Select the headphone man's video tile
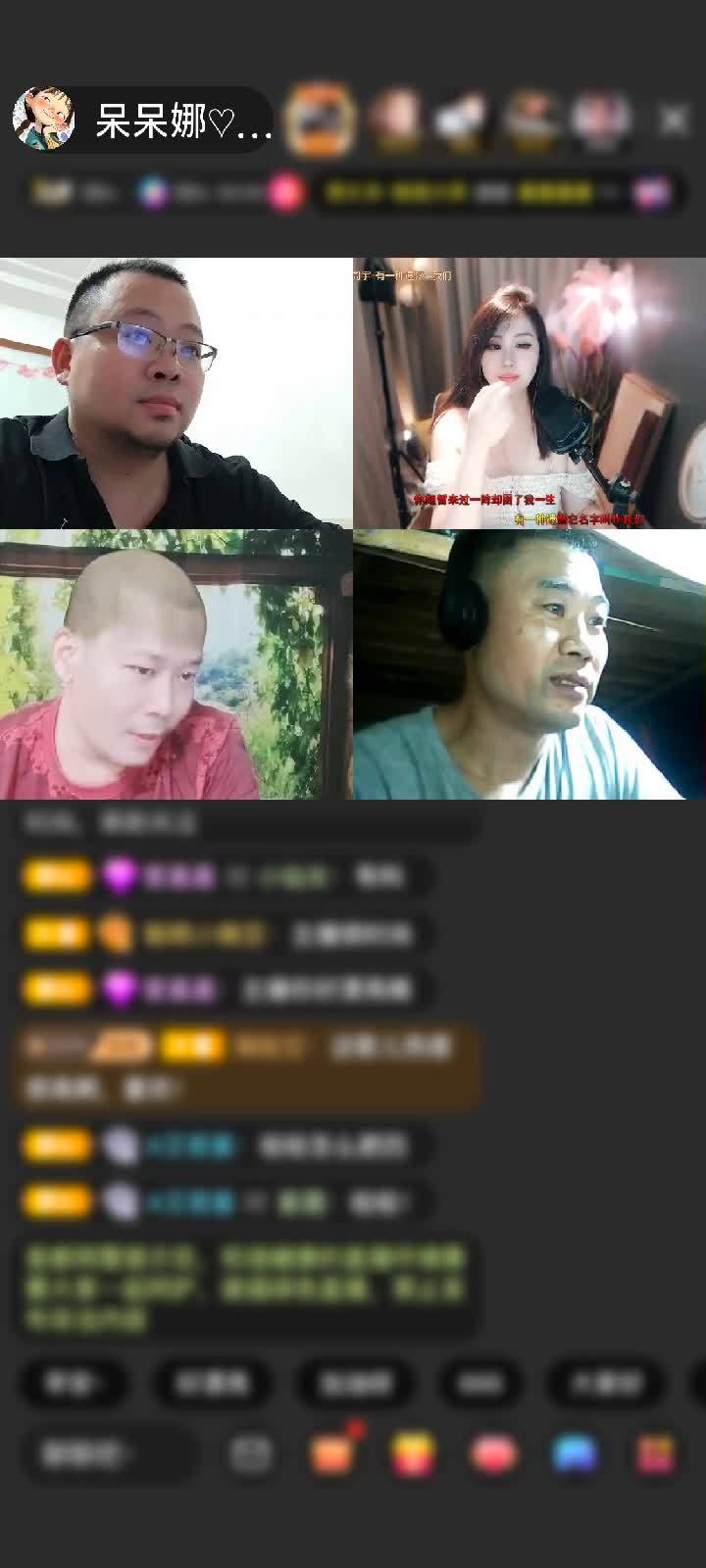The image size is (706, 1568). point(529,664)
